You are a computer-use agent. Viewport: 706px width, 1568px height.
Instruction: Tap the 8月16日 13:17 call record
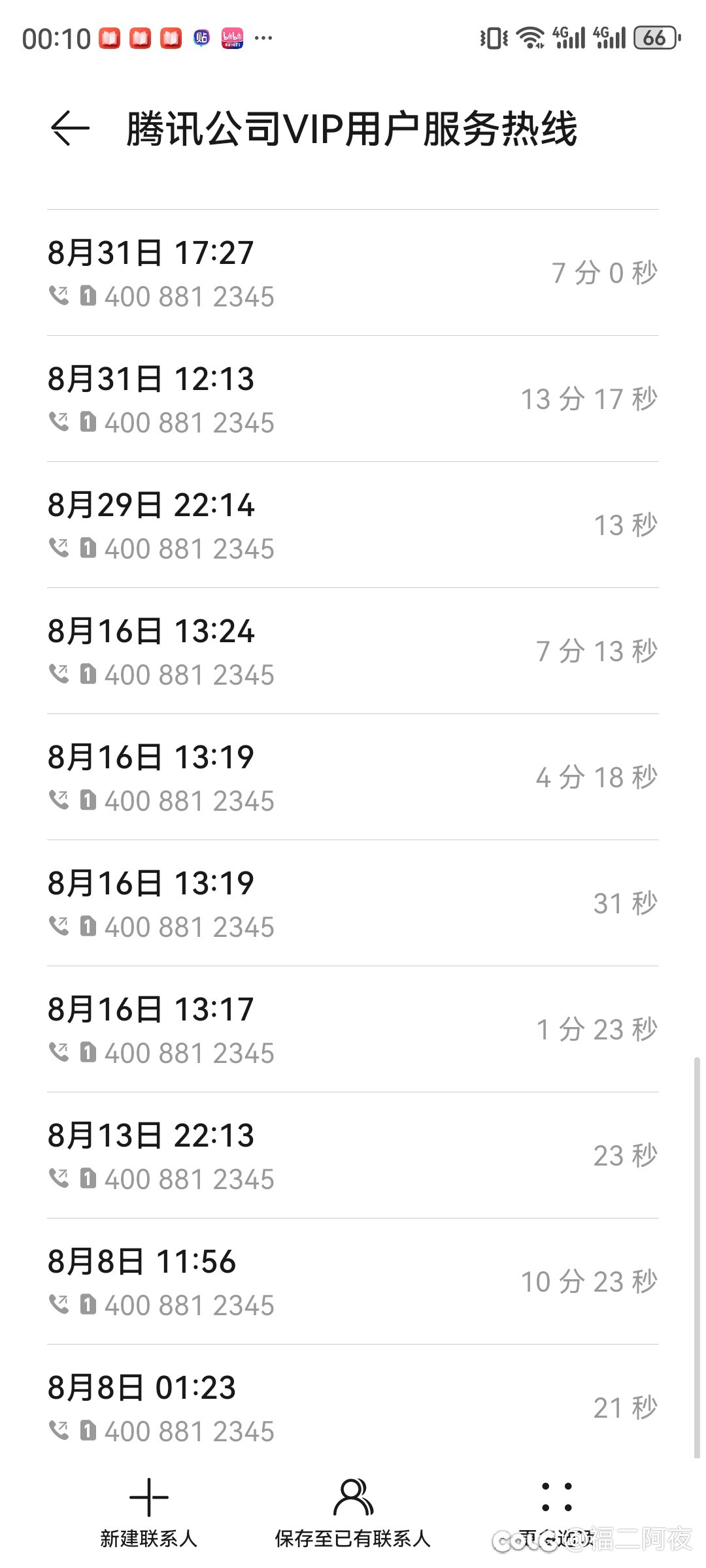coord(353,1030)
